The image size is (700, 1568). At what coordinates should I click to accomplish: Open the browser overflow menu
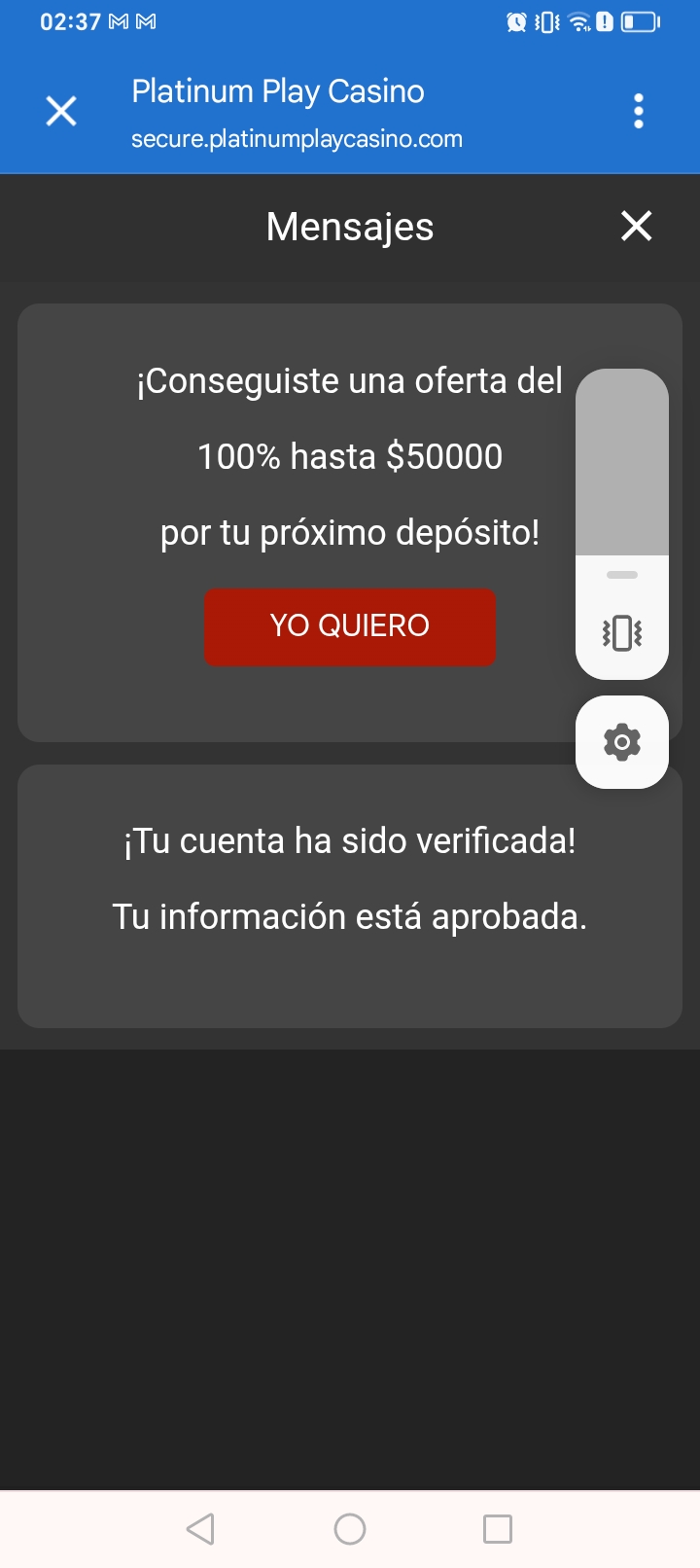click(639, 111)
